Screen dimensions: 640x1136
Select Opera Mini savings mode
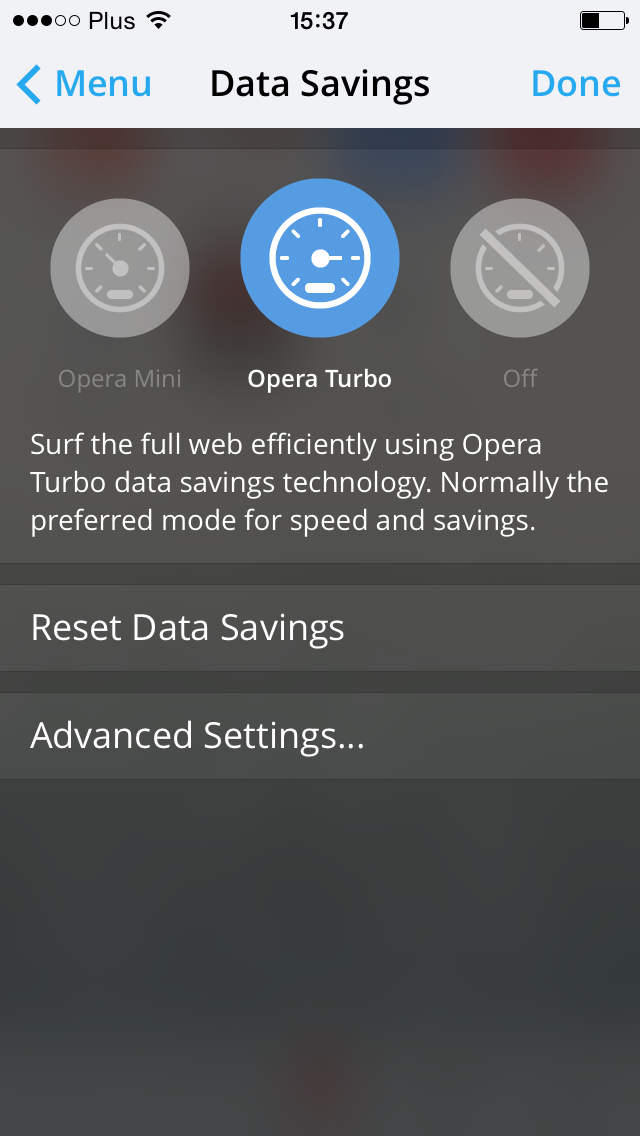120,268
